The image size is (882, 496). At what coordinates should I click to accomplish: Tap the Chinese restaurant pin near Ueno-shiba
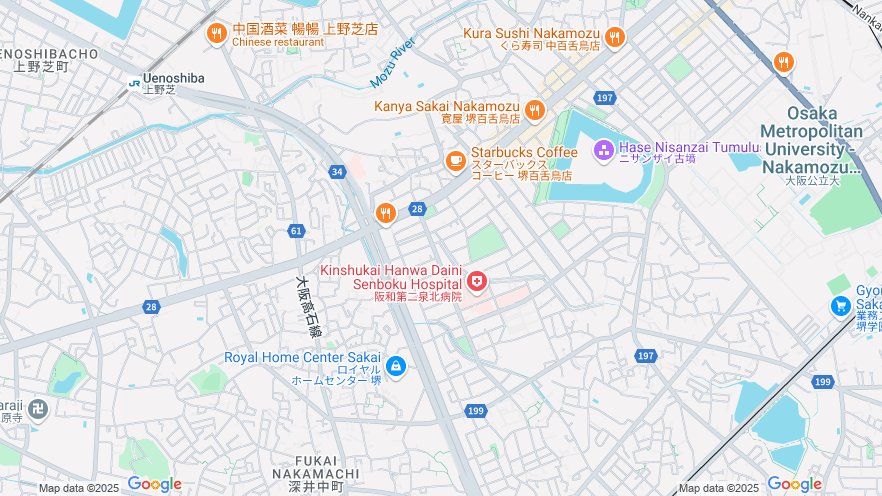[216, 35]
